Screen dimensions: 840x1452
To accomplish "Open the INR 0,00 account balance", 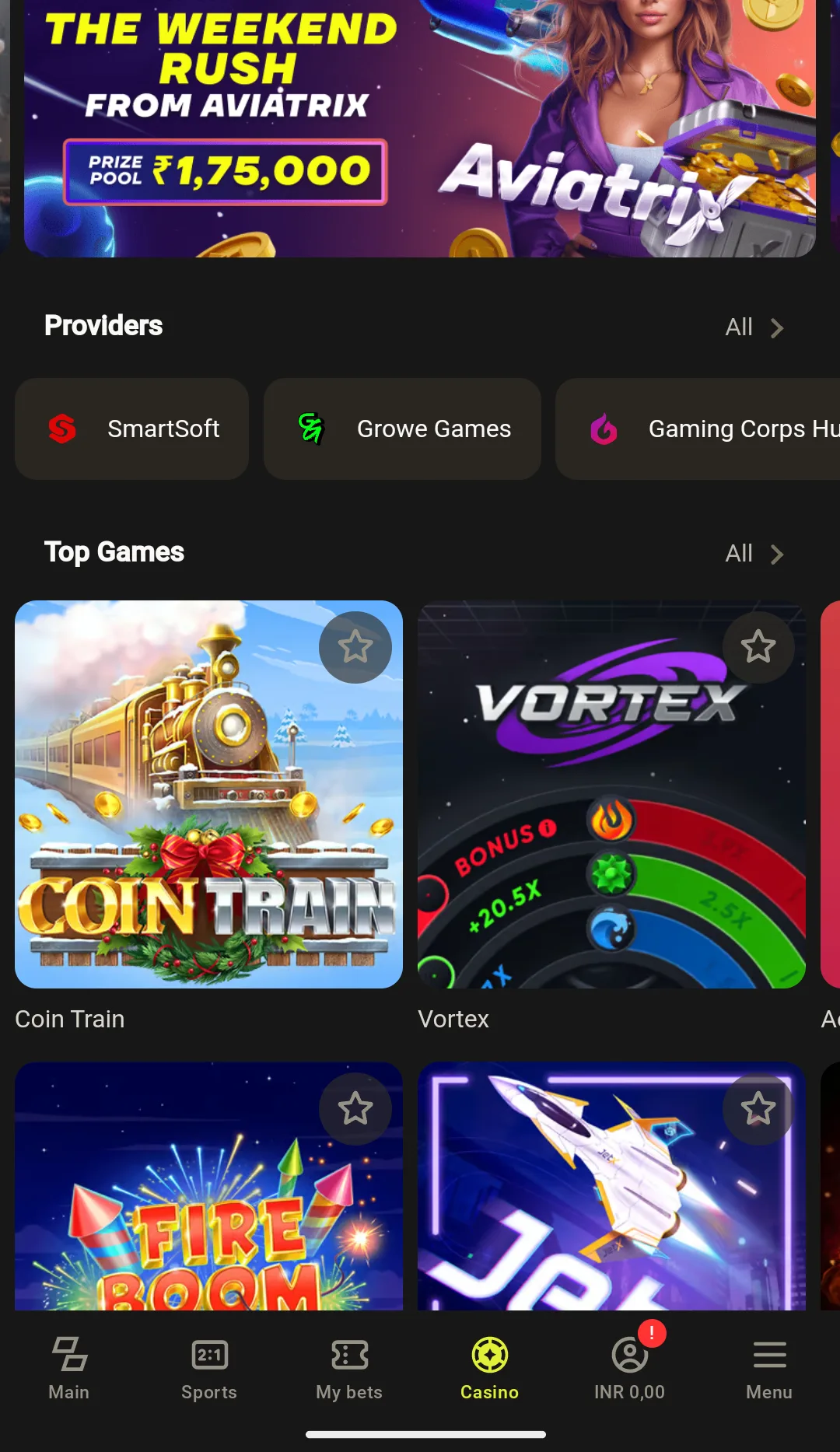I will click(x=629, y=1369).
